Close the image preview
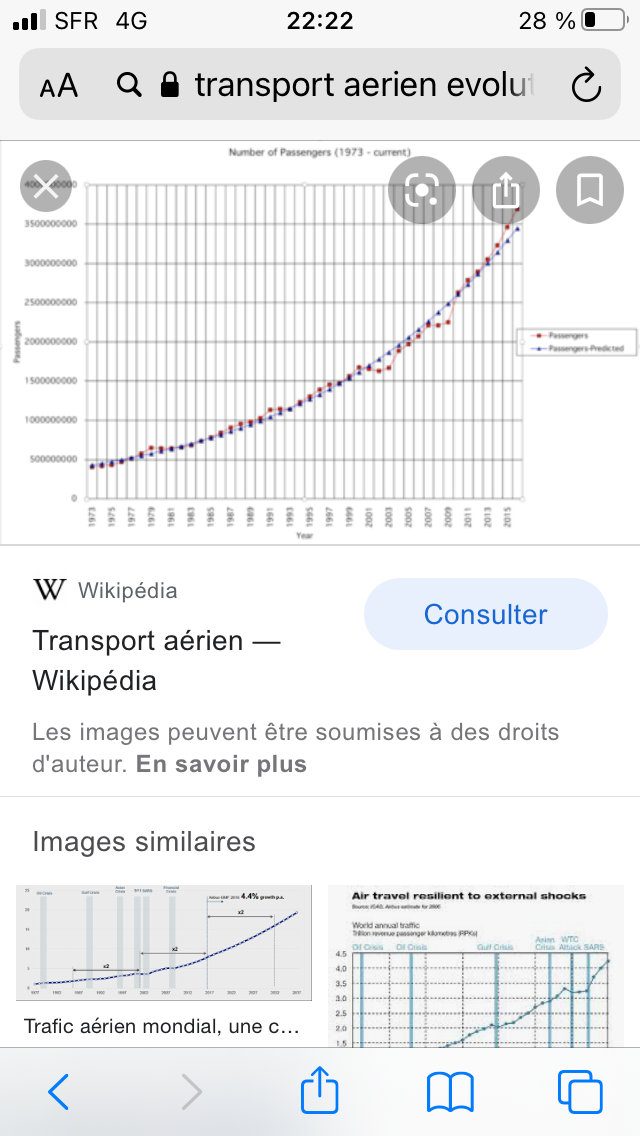The width and height of the screenshot is (640, 1136). click(46, 188)
